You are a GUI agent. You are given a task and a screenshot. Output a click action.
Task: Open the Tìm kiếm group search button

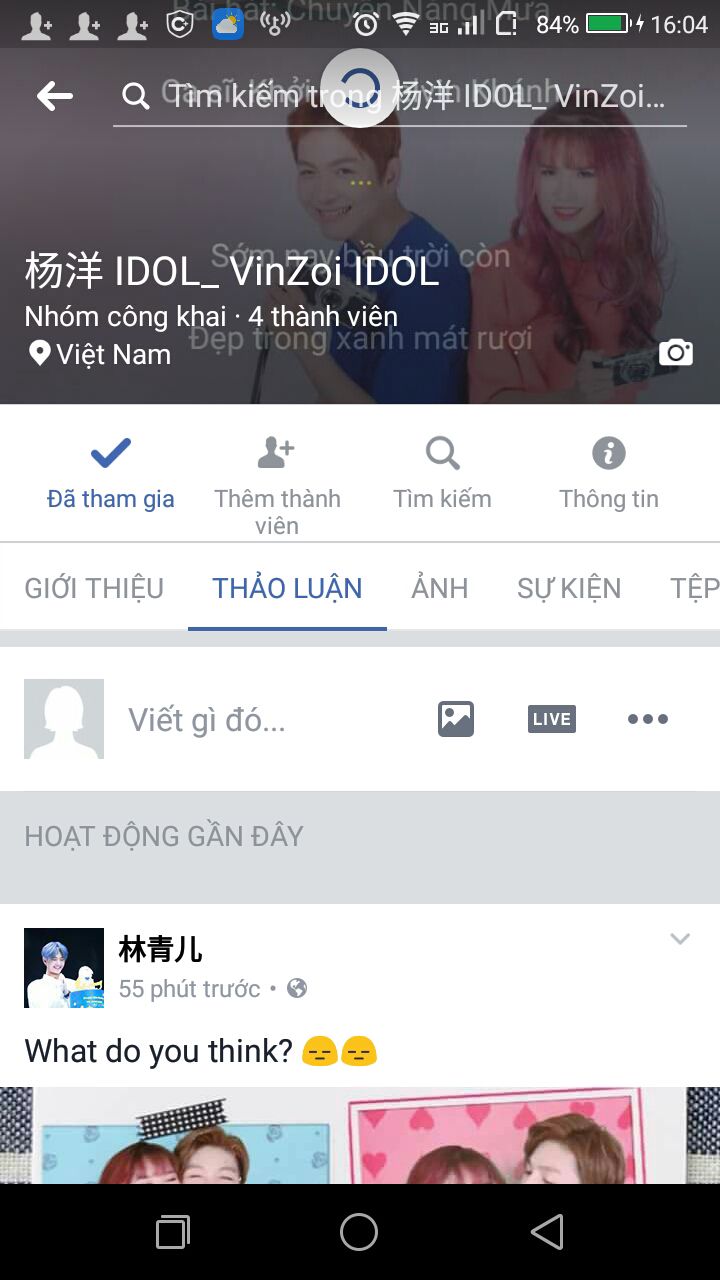click(442, 473)
